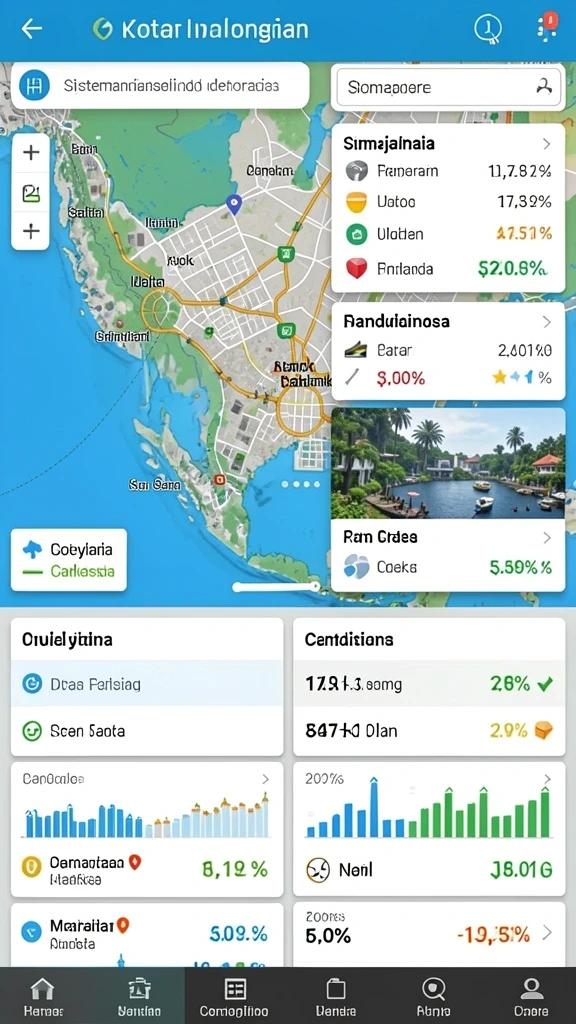The image size is (576, 1024).
Task: Open the Ran Crdea photo card
Action: (448, 500)
